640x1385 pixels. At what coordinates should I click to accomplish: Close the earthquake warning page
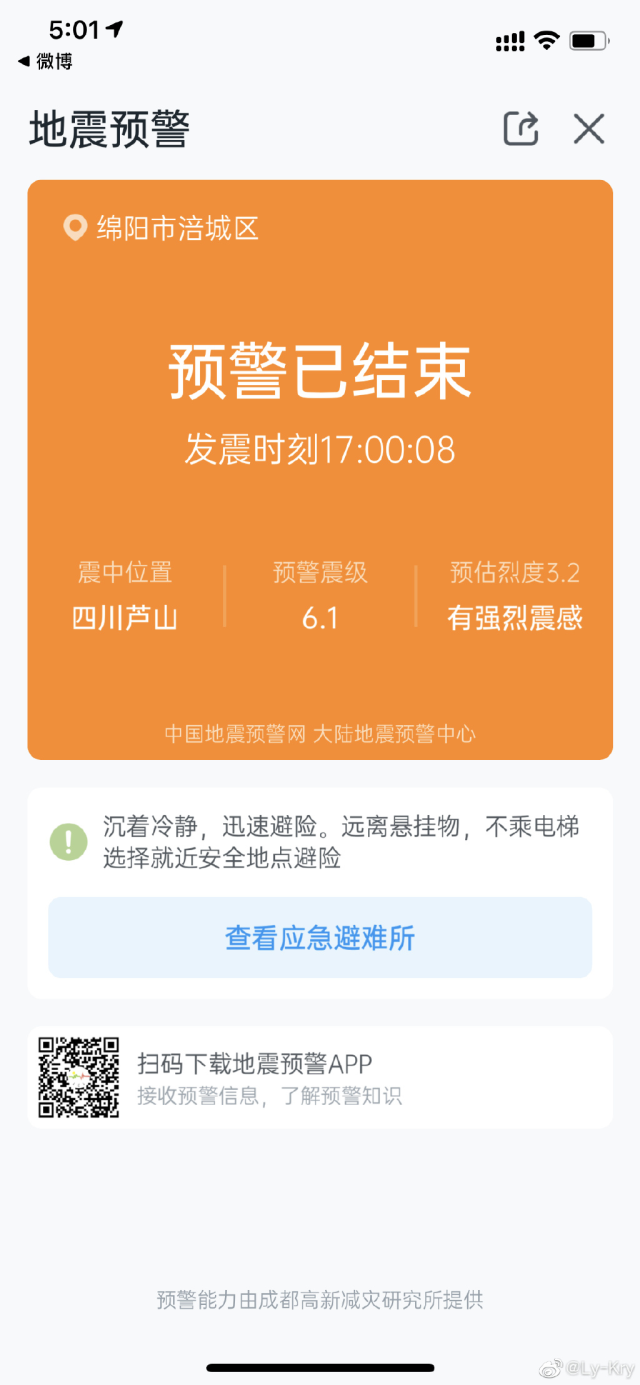coord(589,129)
